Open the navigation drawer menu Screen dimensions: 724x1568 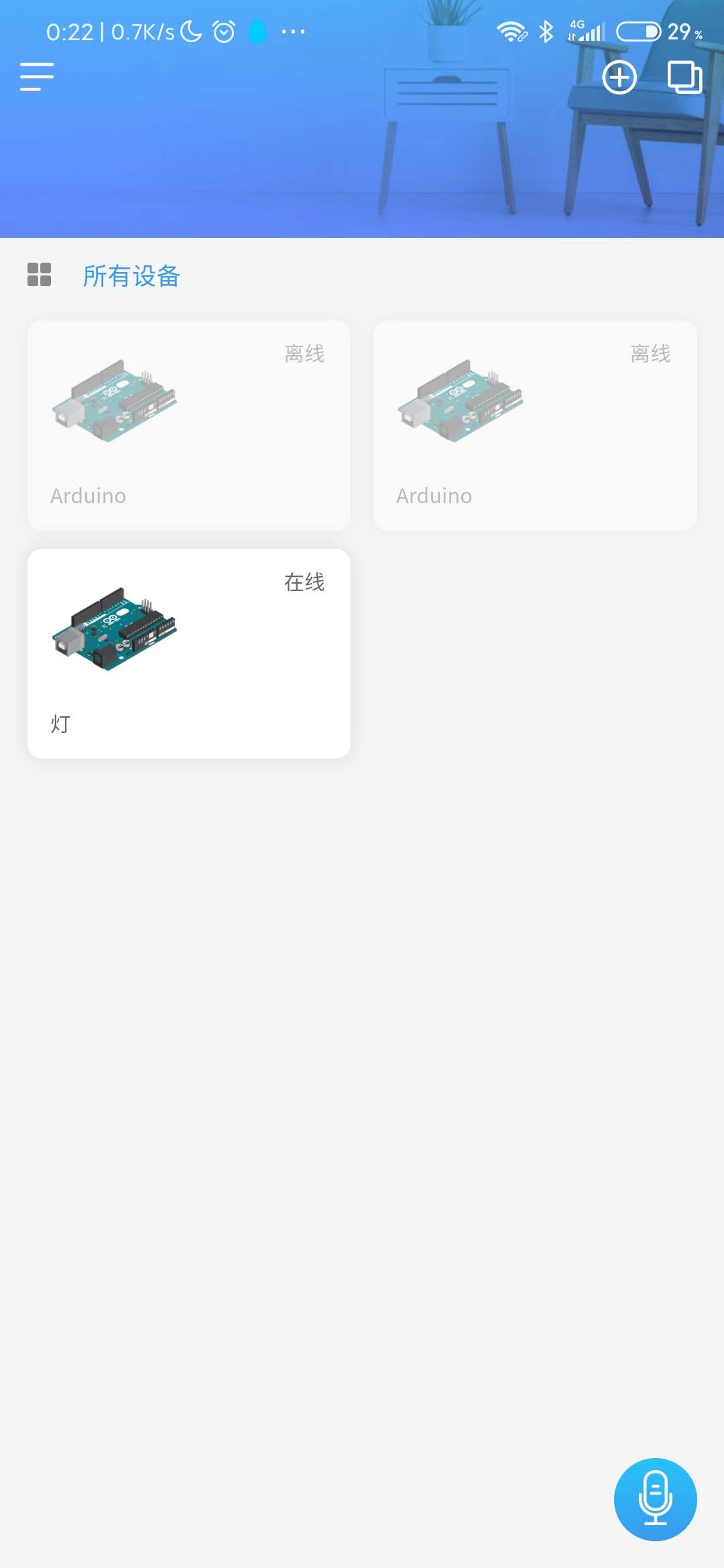[x=36, y=76]
